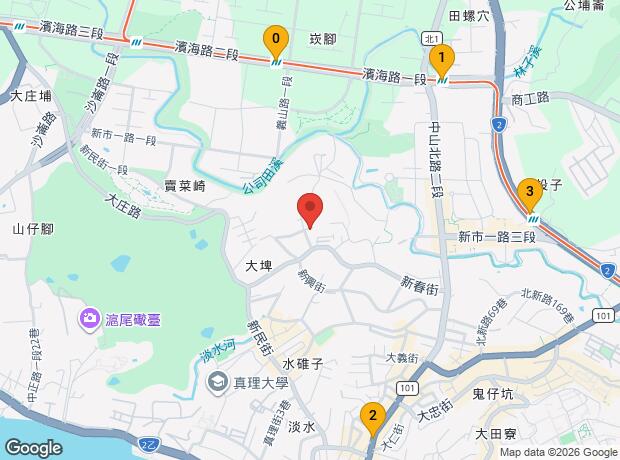
Task: Tap the red location pin
Action: click(310, 210)
